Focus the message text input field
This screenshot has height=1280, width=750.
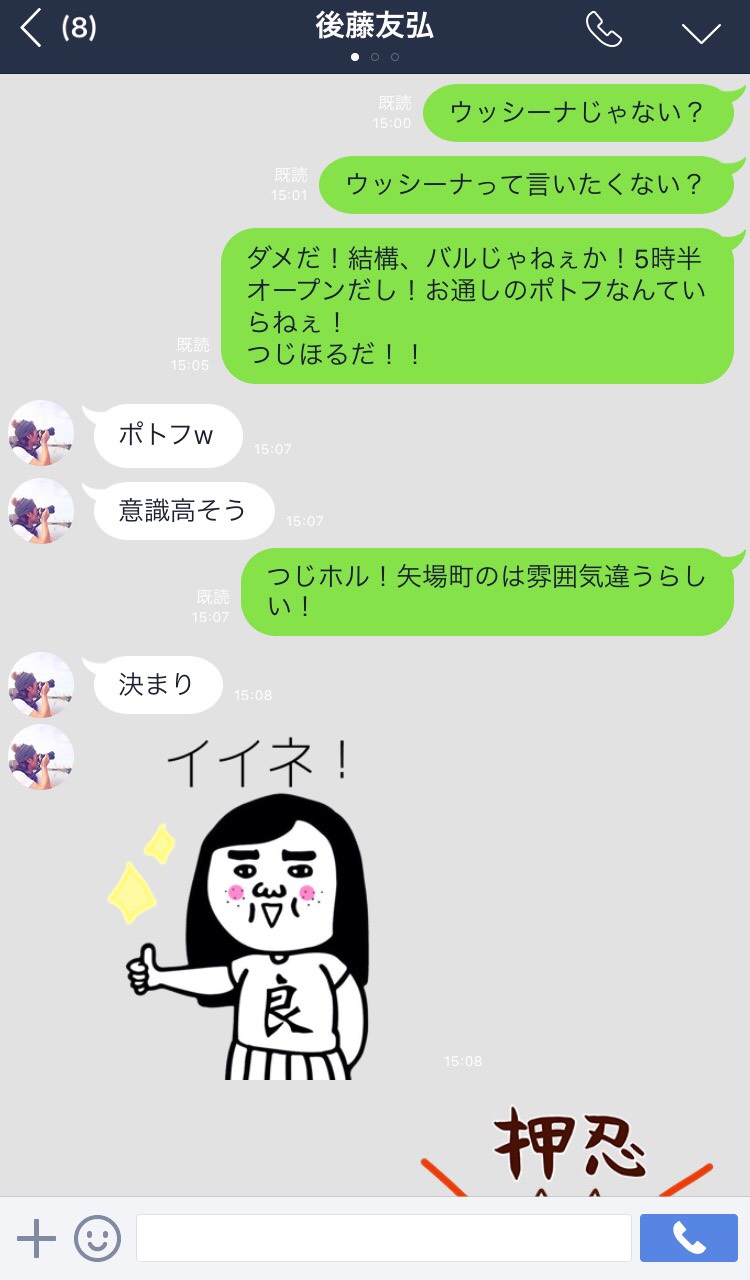pyautogui.click(x=383, y=1238)
